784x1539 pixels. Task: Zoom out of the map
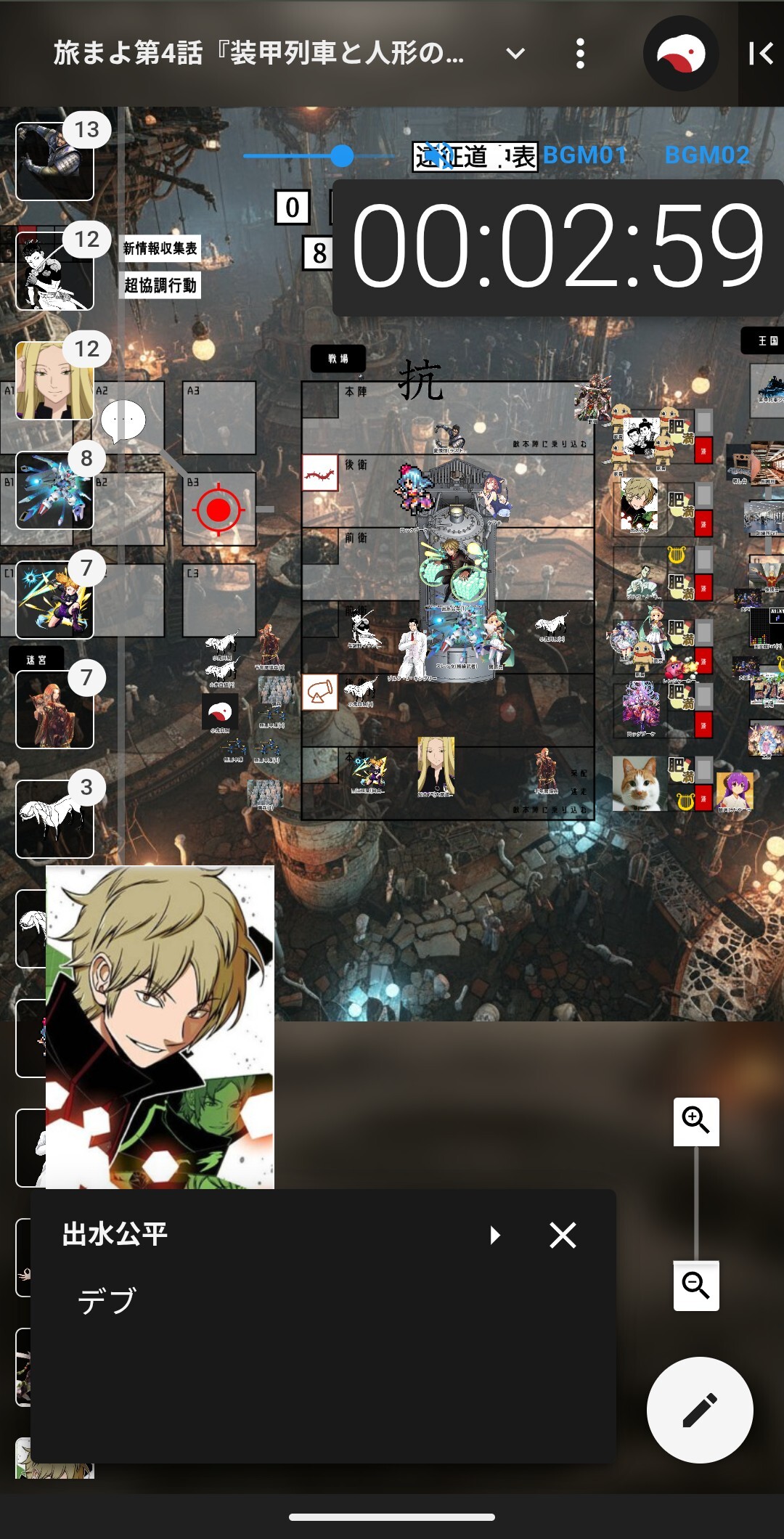(696, 1286)
